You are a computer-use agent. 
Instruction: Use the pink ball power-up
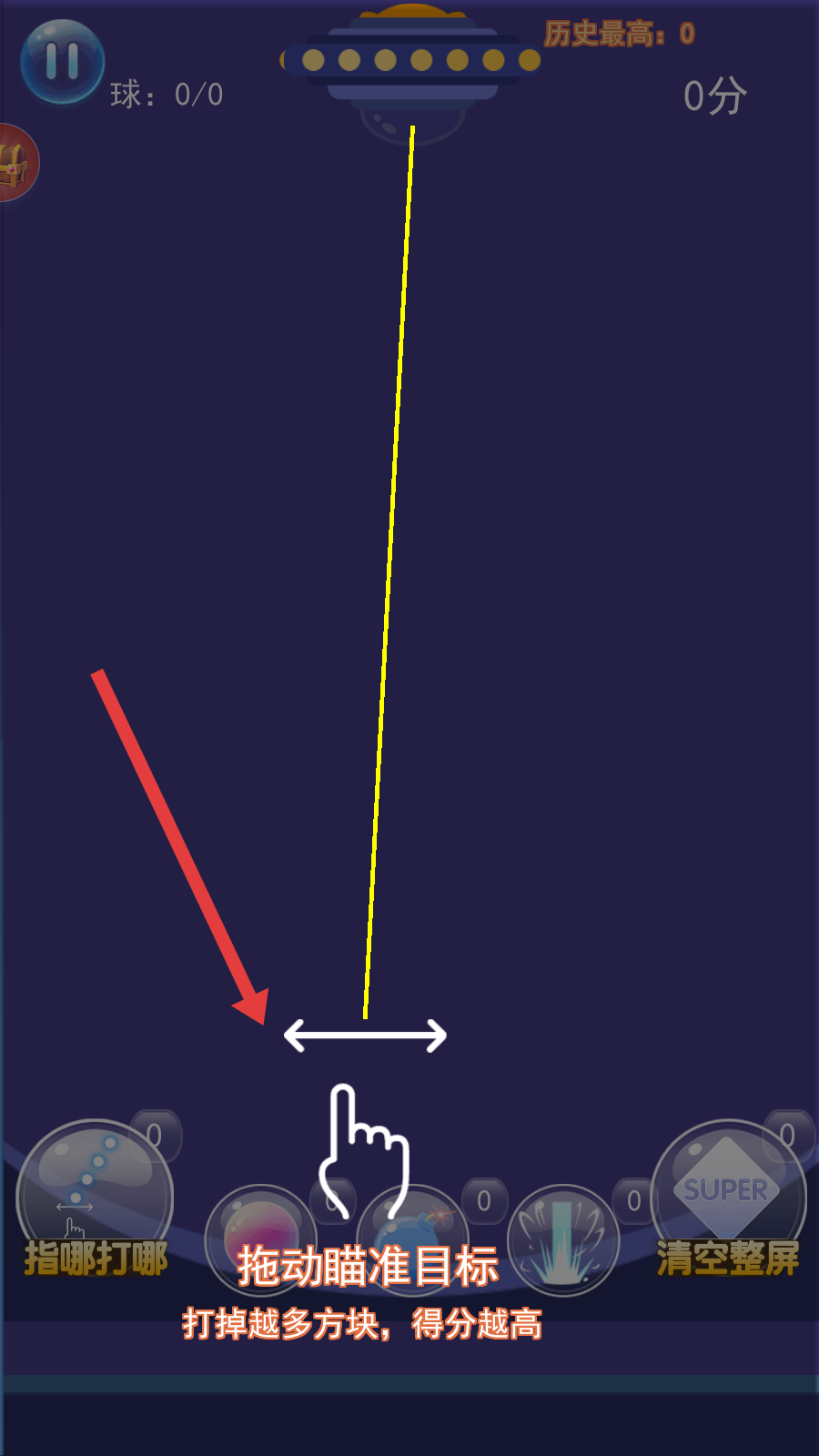pyautogui.click(x=261, y=1236)
